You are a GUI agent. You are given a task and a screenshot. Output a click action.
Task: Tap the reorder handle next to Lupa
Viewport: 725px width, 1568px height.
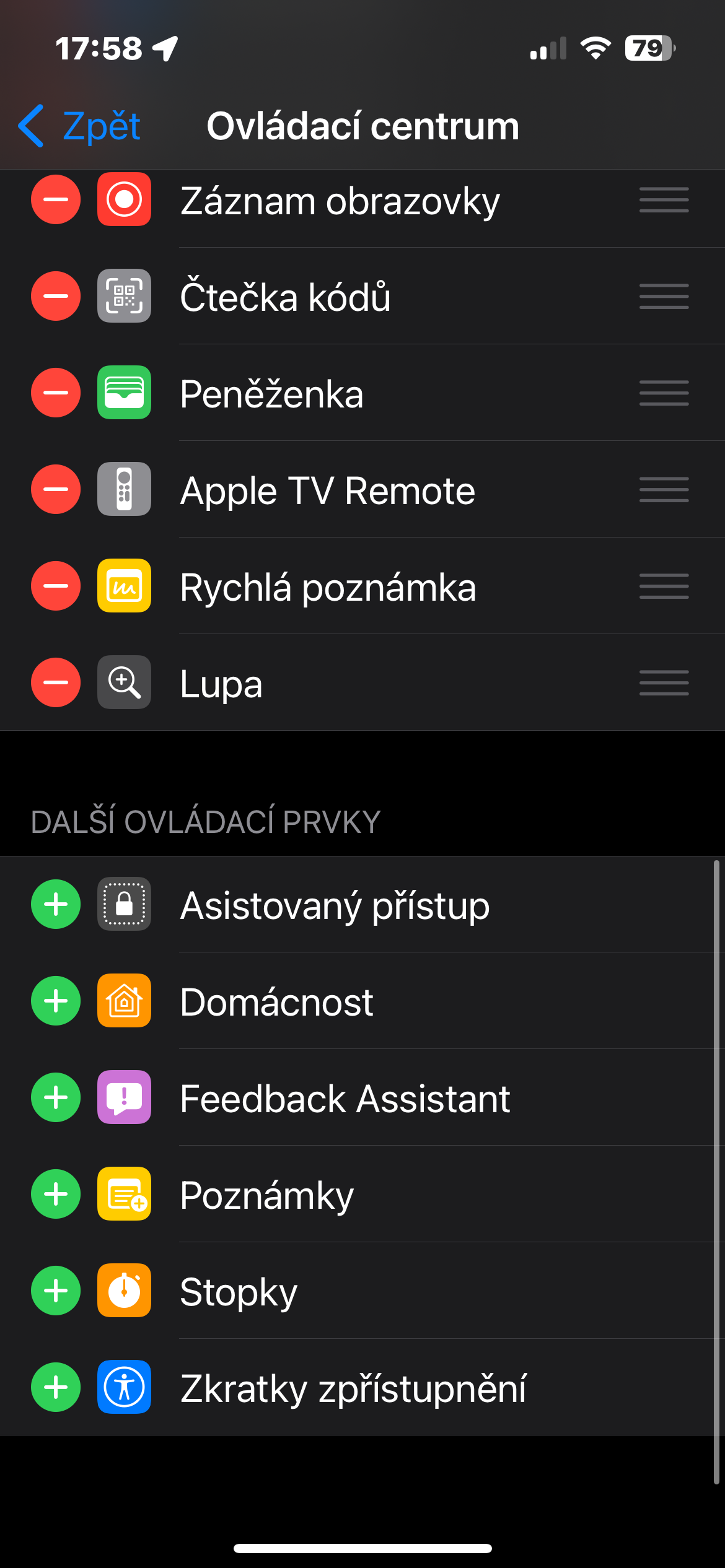tap(664, 682)
